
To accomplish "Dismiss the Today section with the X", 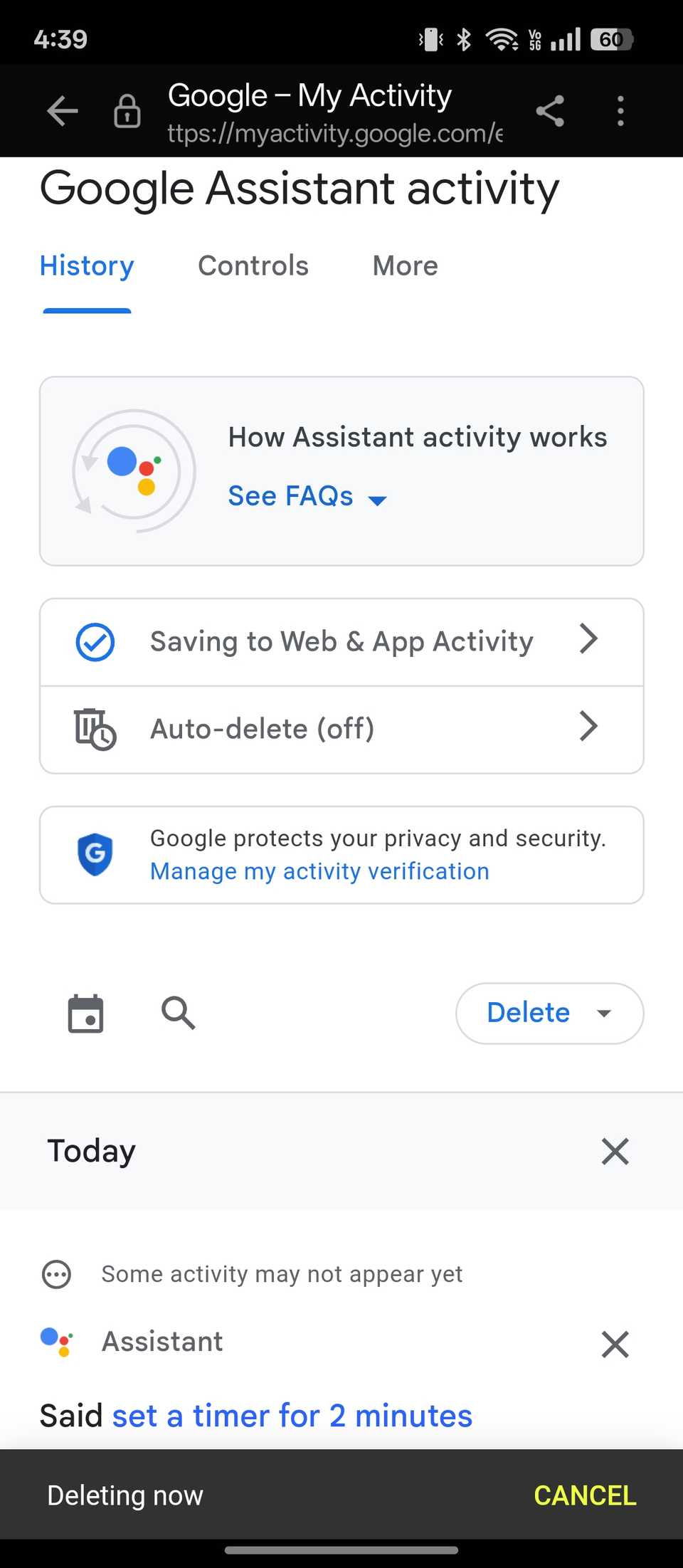I will tap(614, 1151).
